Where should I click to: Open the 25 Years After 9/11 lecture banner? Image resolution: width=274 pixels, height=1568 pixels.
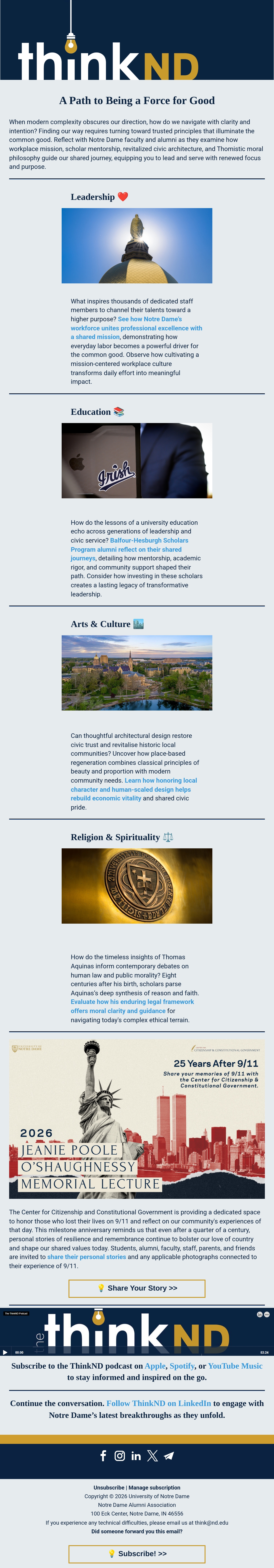pyautogui.click(x=137, y=1118)
